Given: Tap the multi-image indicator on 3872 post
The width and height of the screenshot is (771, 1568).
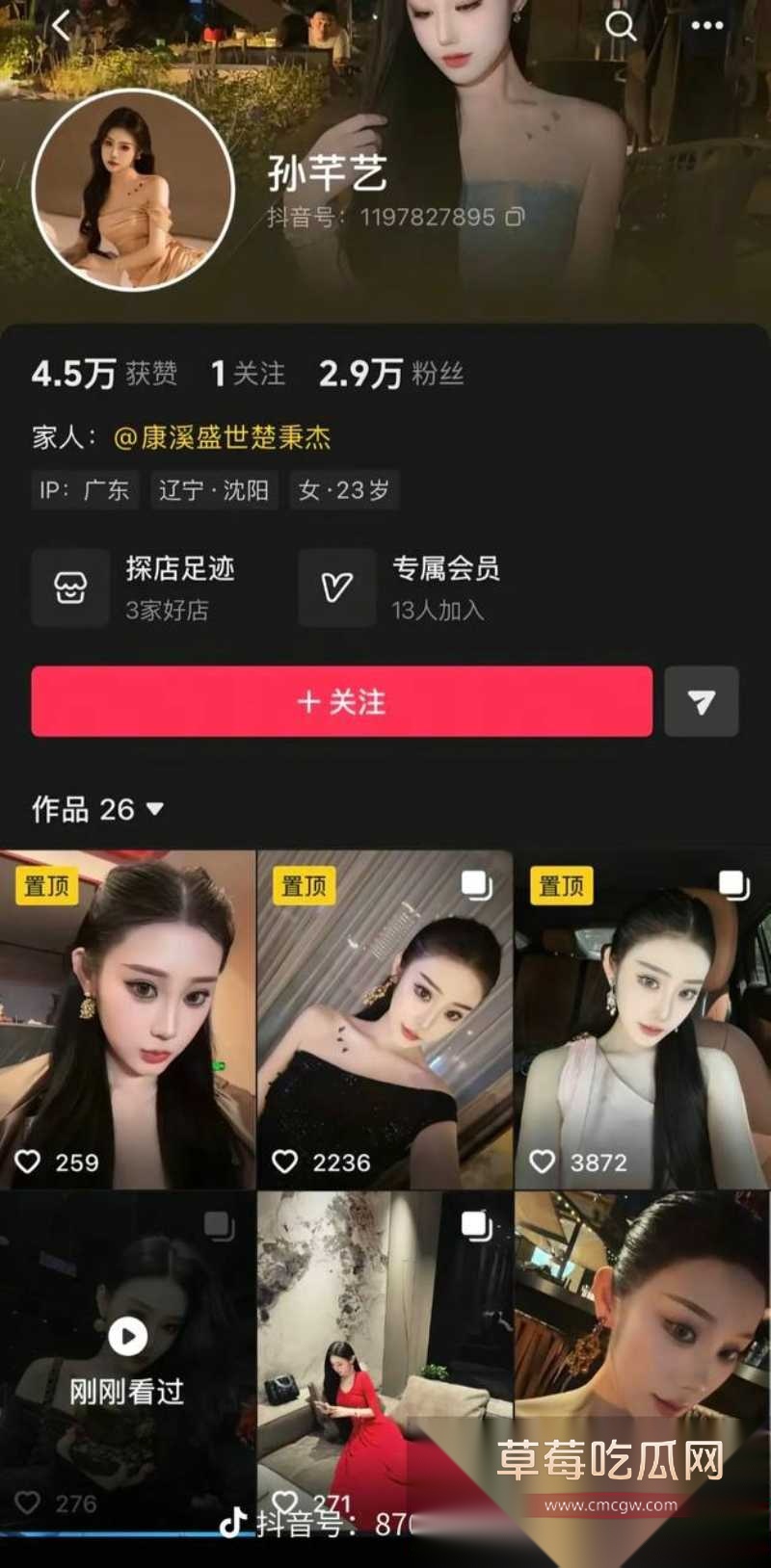Looking at the screenshot, I should [732, 880].
